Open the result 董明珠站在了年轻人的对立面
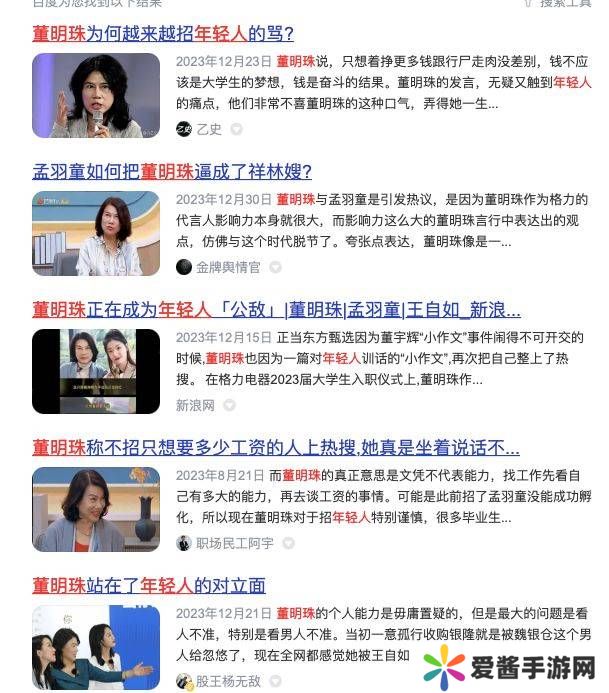Screen dimensions: 609x693 148,585
